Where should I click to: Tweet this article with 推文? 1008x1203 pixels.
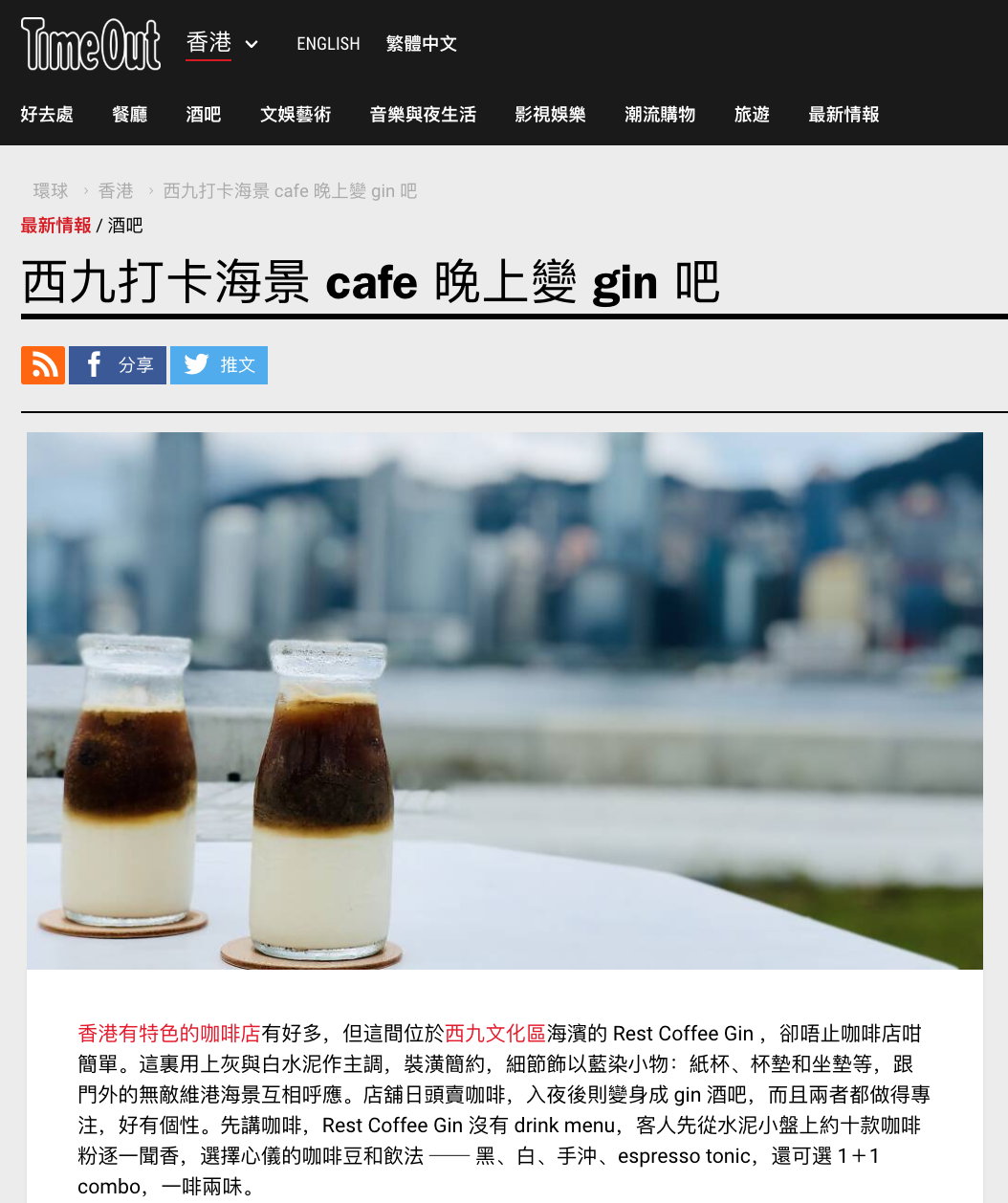click(219, 365)
